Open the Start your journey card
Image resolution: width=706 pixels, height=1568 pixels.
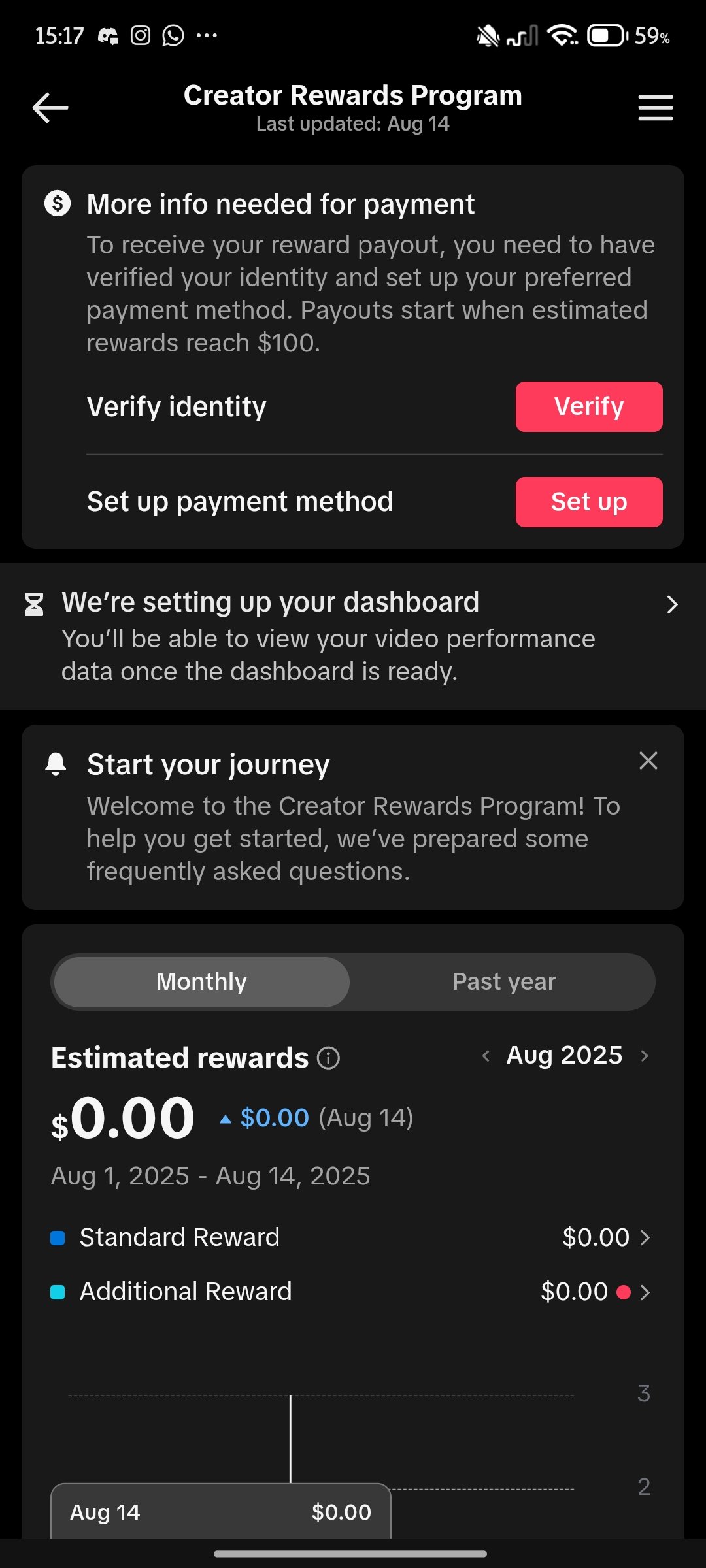[x=353, y=817]
